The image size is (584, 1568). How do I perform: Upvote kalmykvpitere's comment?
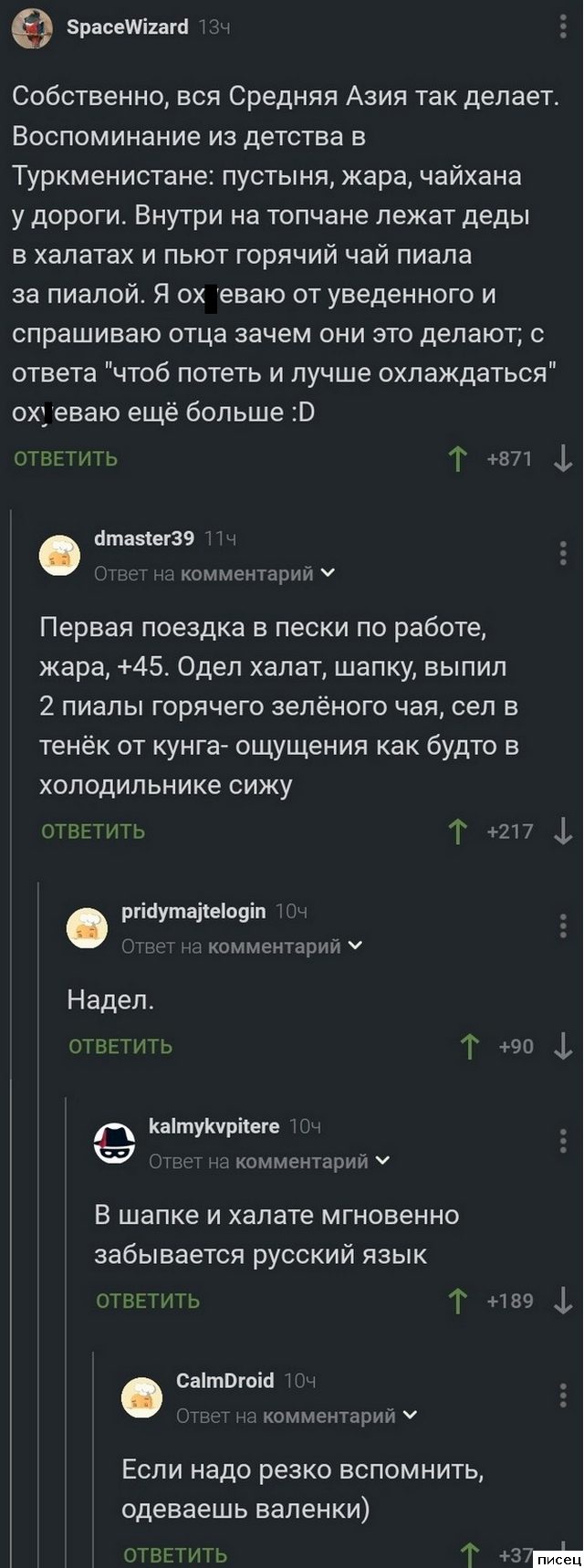(x=458, y=1301)
